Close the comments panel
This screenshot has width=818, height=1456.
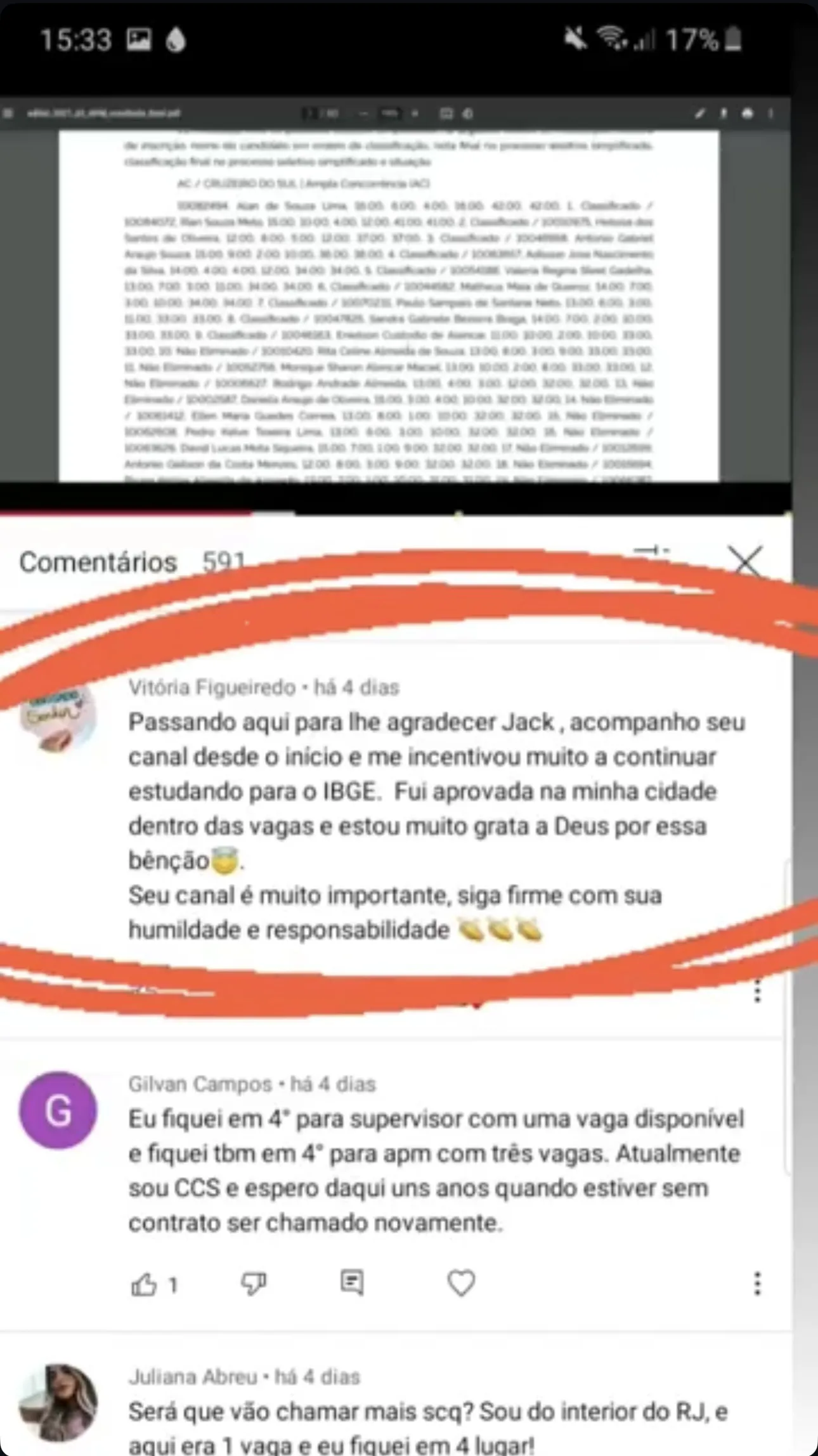click(744, 561)
